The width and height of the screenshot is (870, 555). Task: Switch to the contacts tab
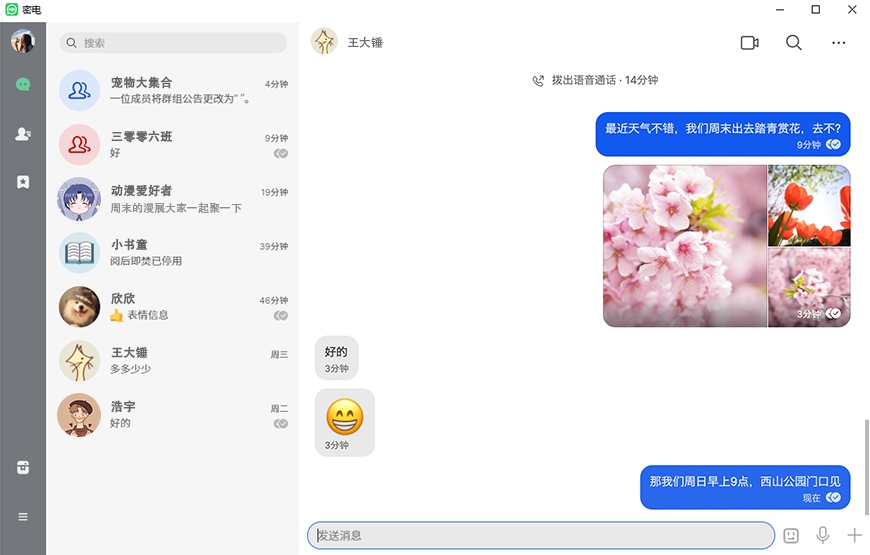coord(23,133)
